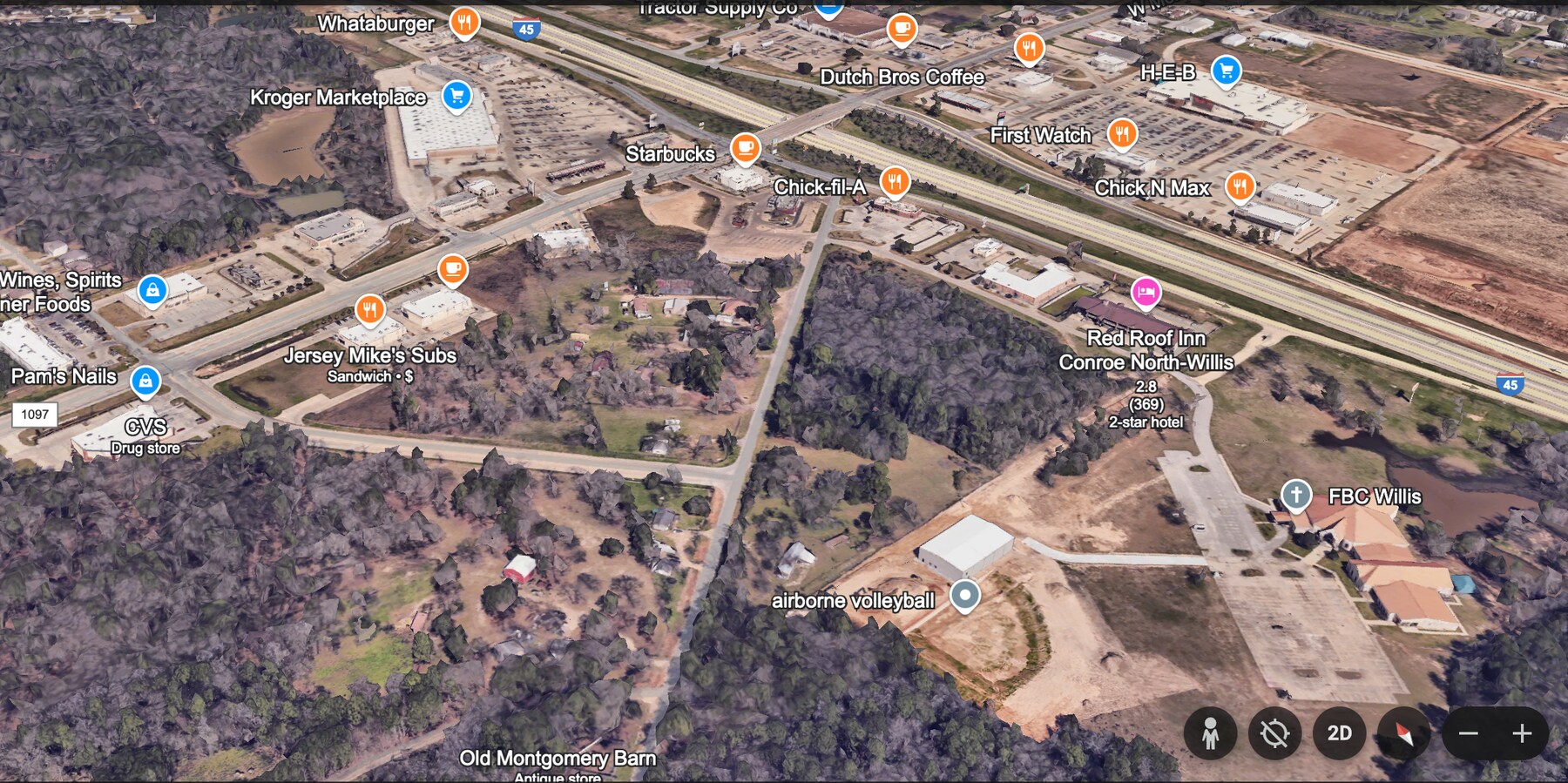Select FBC Willis church pin
The height and width of the screenshot is (783, 1568).
1296,495
